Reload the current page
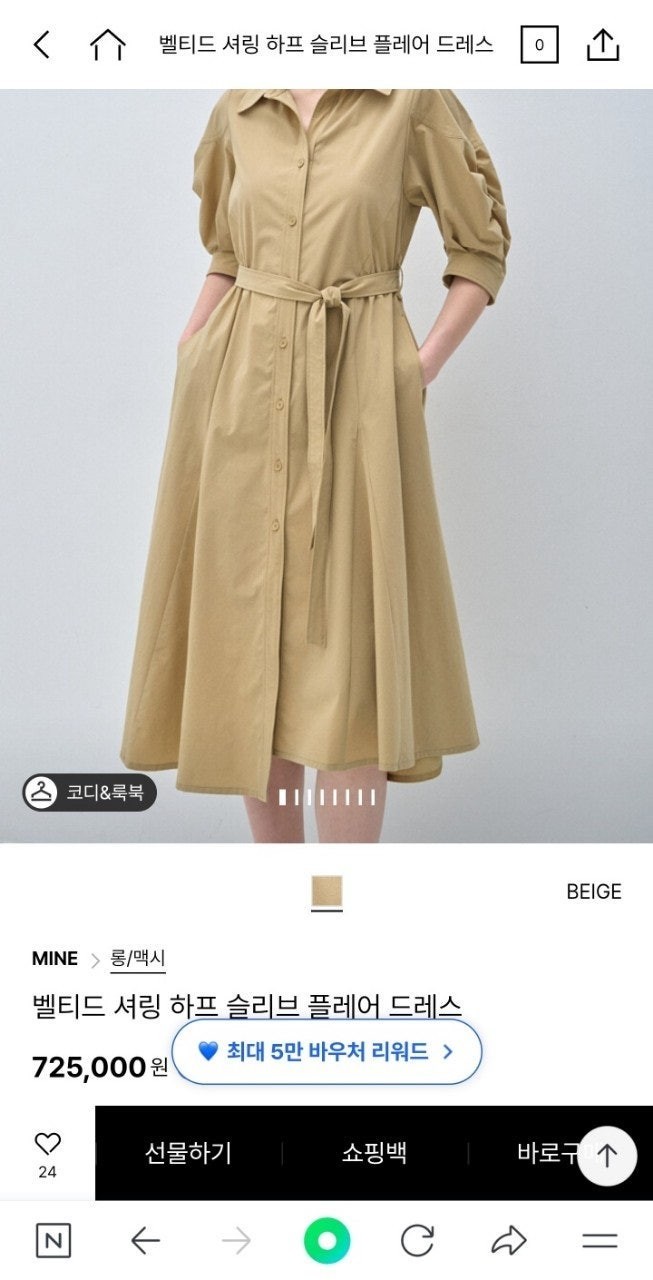 417,1241
